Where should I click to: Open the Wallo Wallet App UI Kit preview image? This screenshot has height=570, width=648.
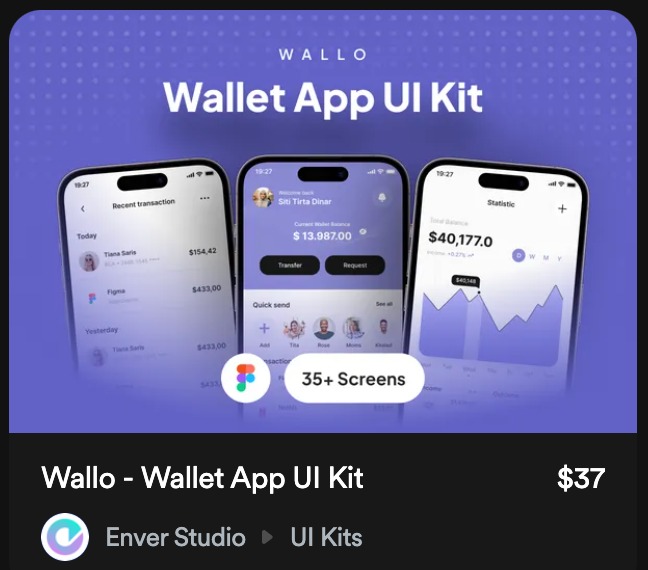(323, 222)
